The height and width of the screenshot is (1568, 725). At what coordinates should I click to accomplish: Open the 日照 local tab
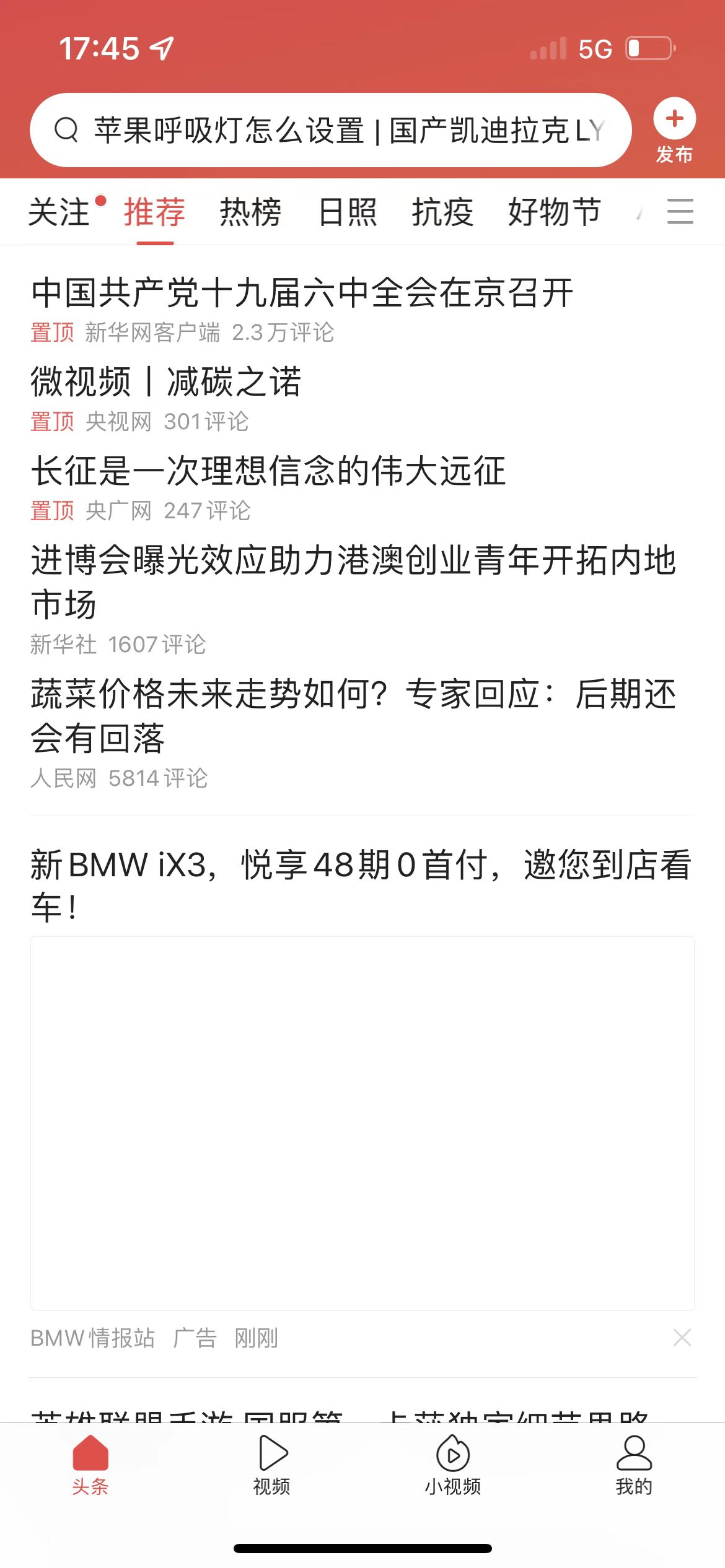coord(347,212)
